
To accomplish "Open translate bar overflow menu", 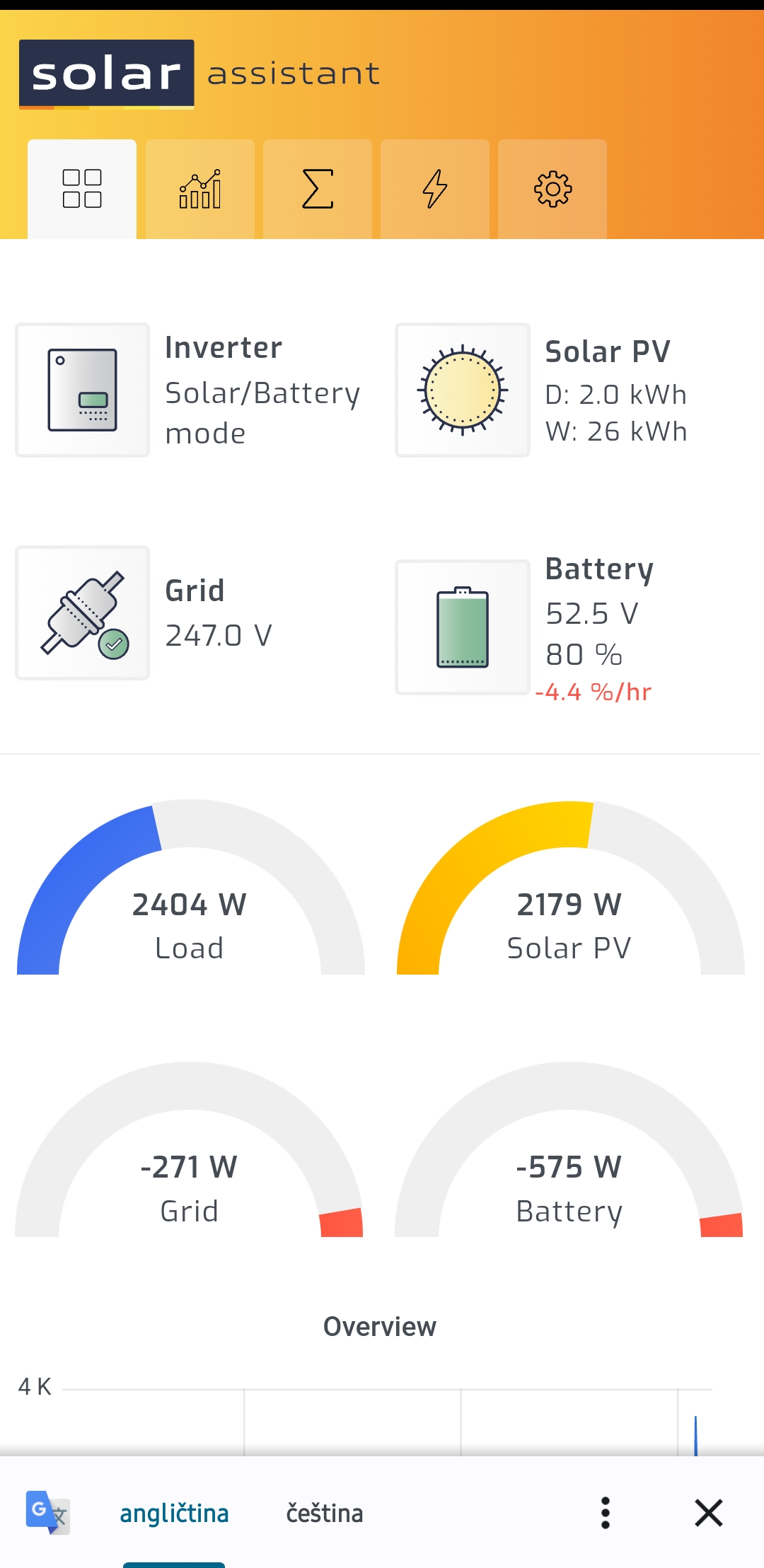I will click(605, 1513).
